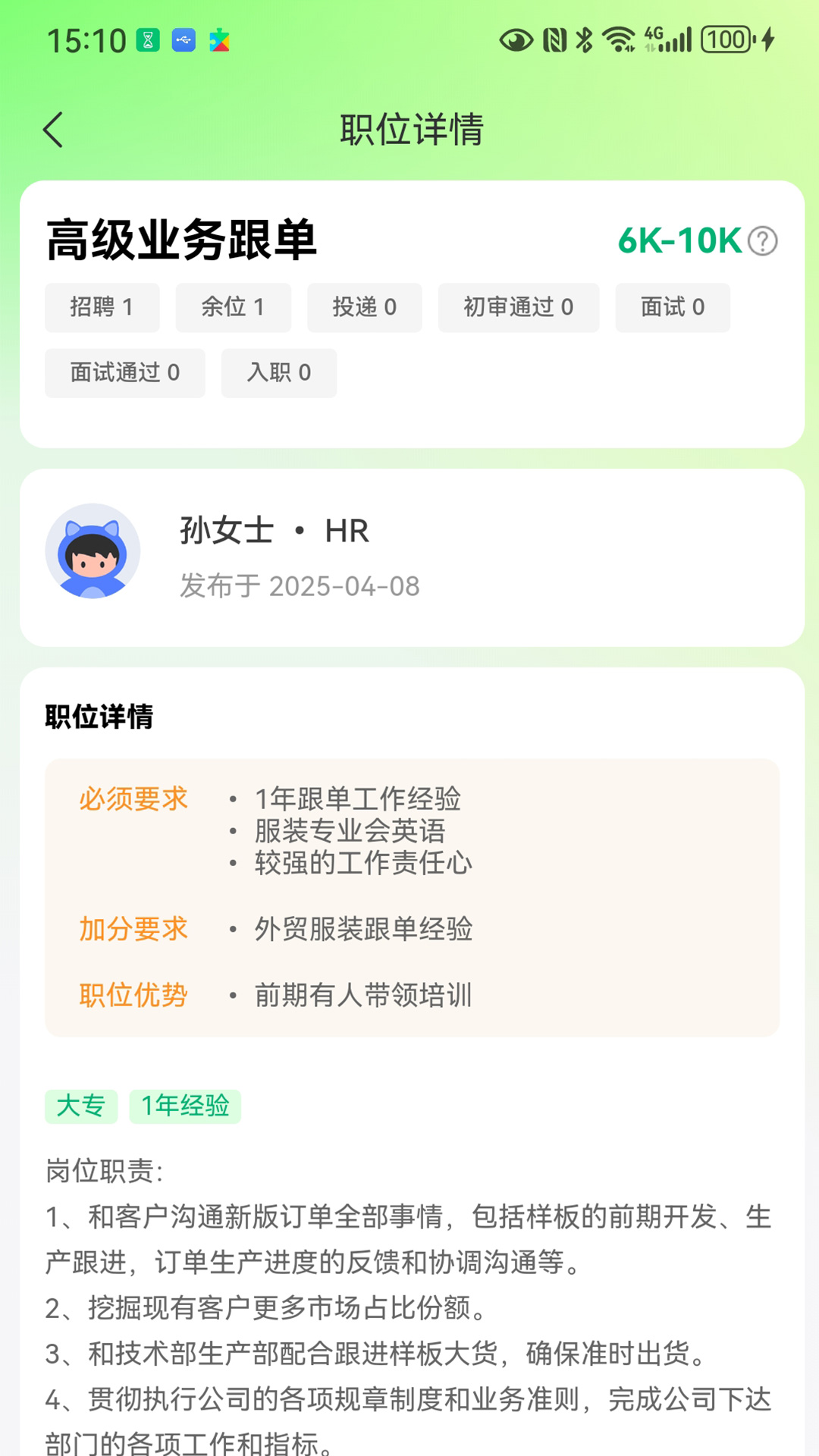Viewport: 819px width, 1456px height.
Task: Tap the eye protection mode status icon
Action: point(515,42)
